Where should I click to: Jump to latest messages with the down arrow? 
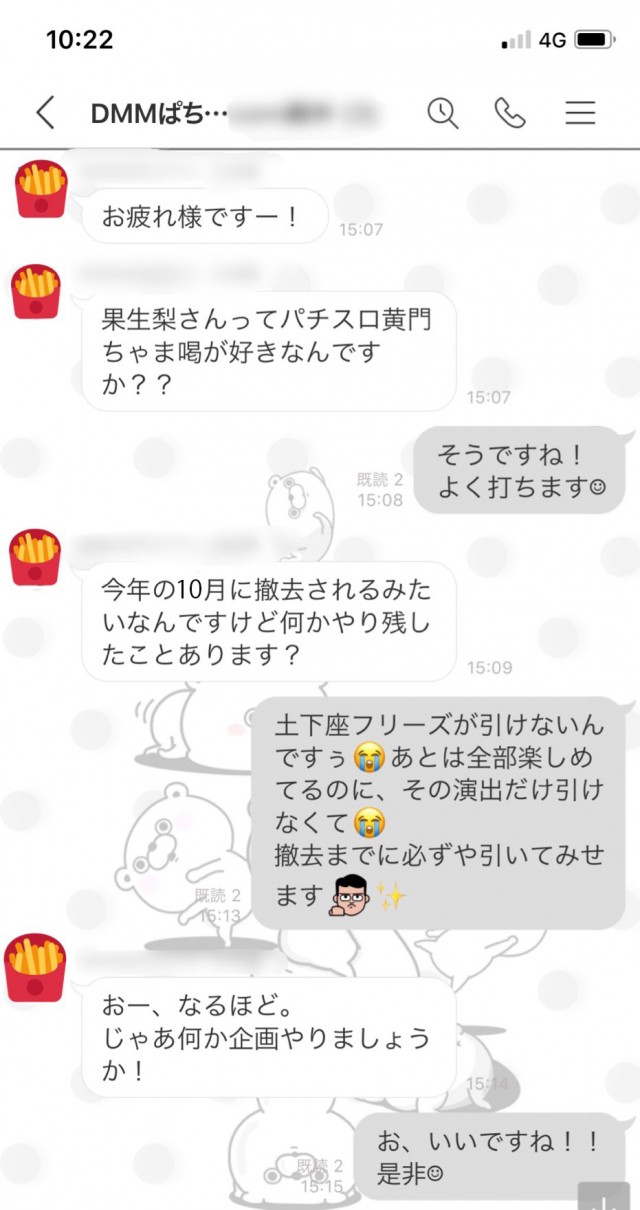point(603,1196)
